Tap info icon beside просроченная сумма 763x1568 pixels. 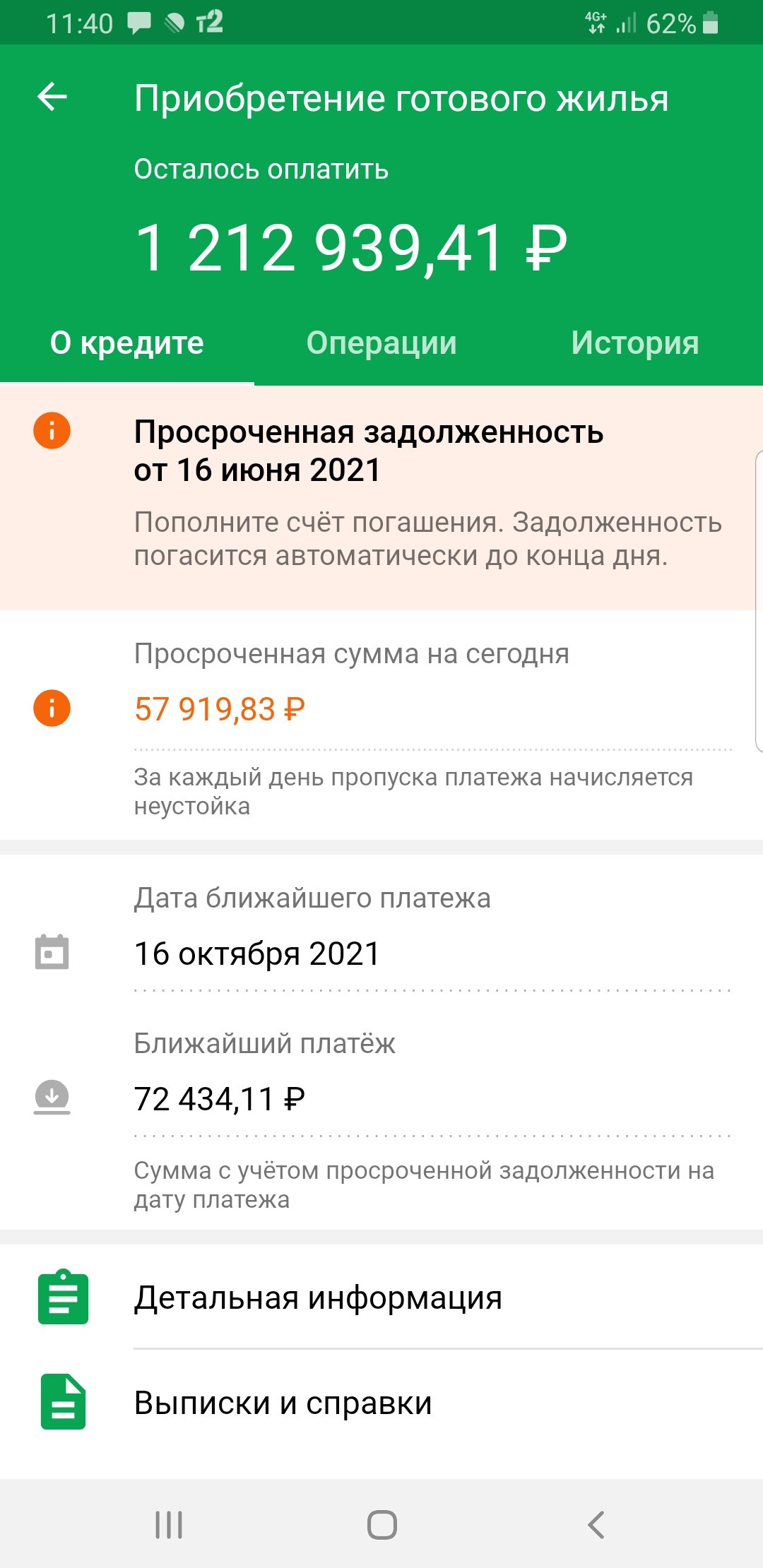coord(52,708)
